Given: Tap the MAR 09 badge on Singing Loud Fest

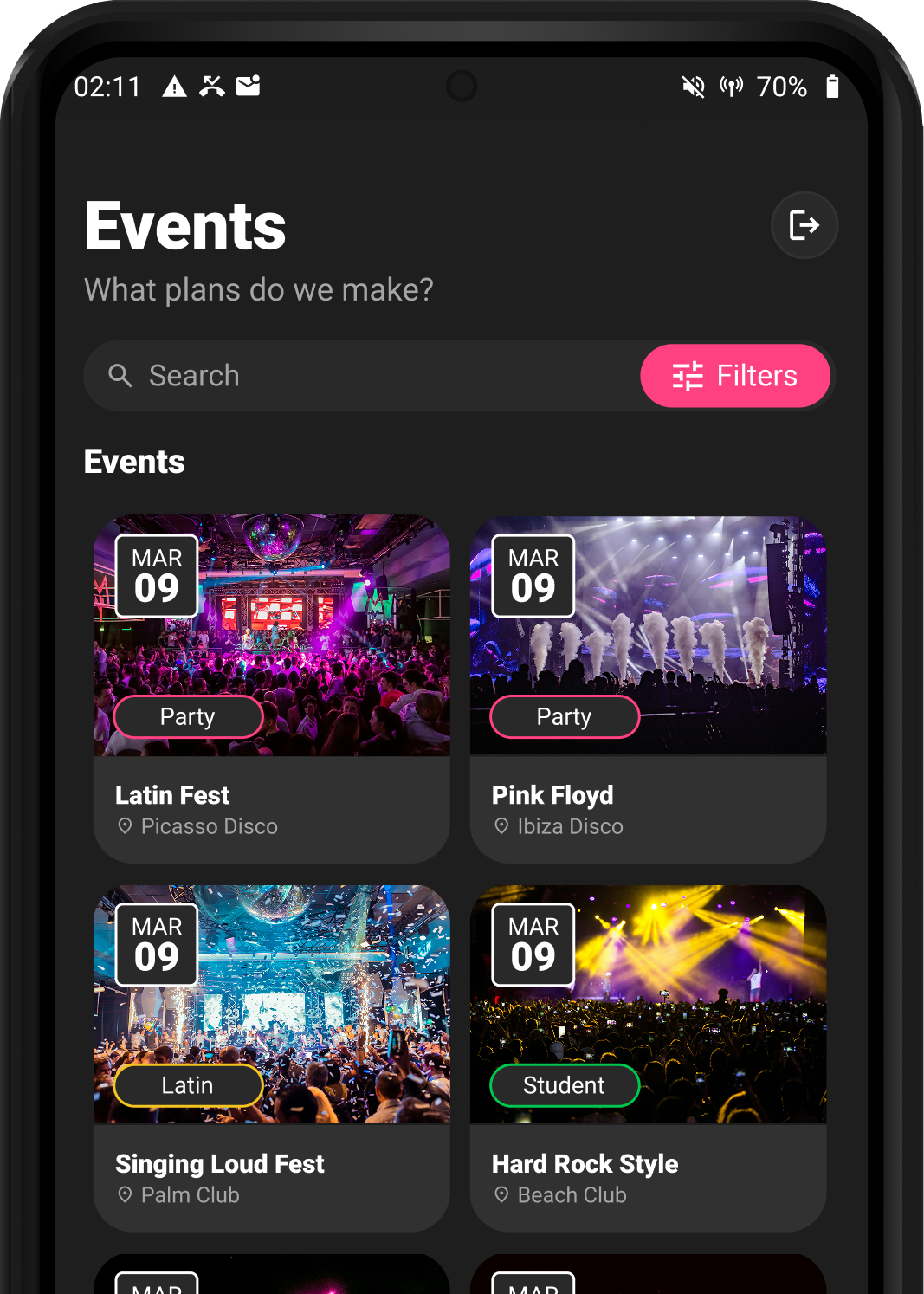Looking at the screenshot, I should coord(156,943).
